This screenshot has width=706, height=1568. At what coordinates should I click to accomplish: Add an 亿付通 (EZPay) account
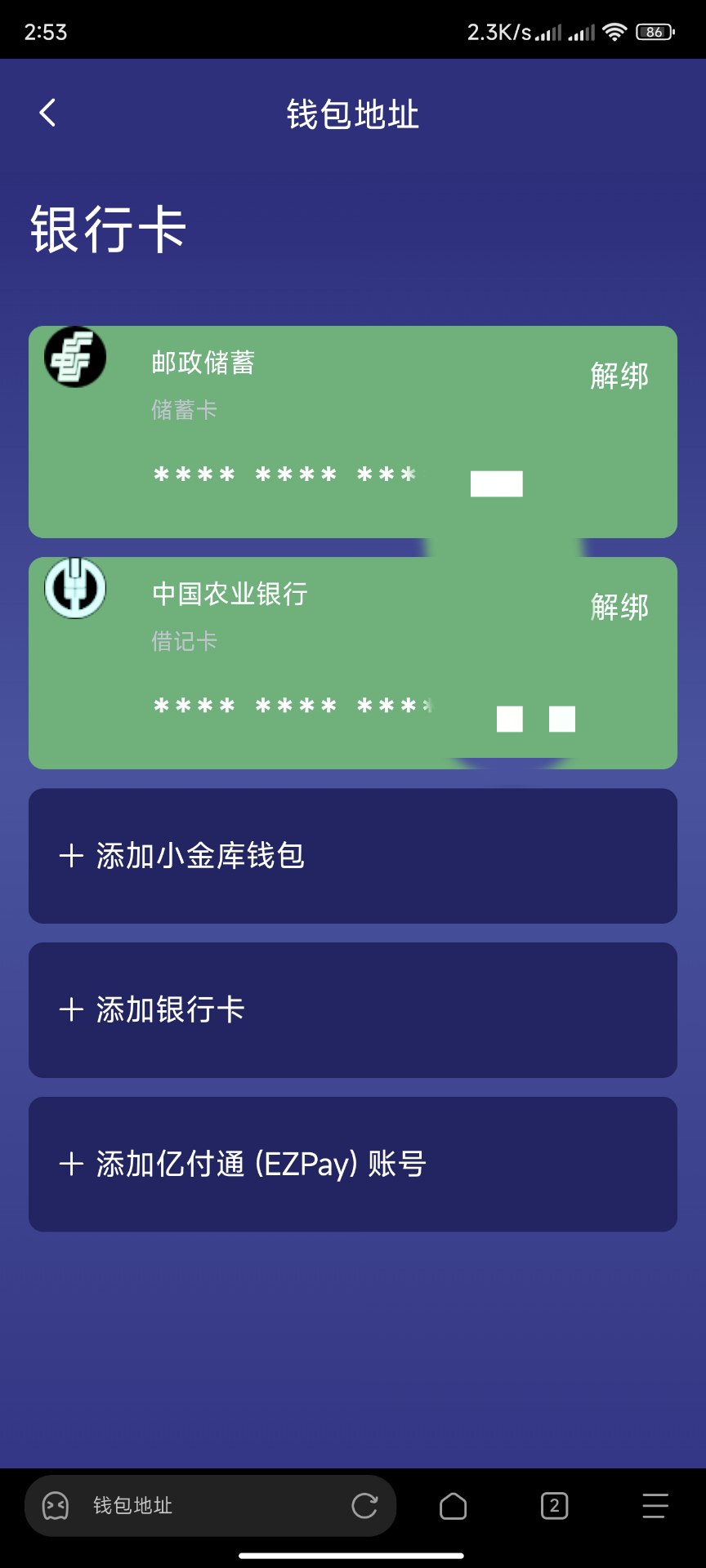352,1164
